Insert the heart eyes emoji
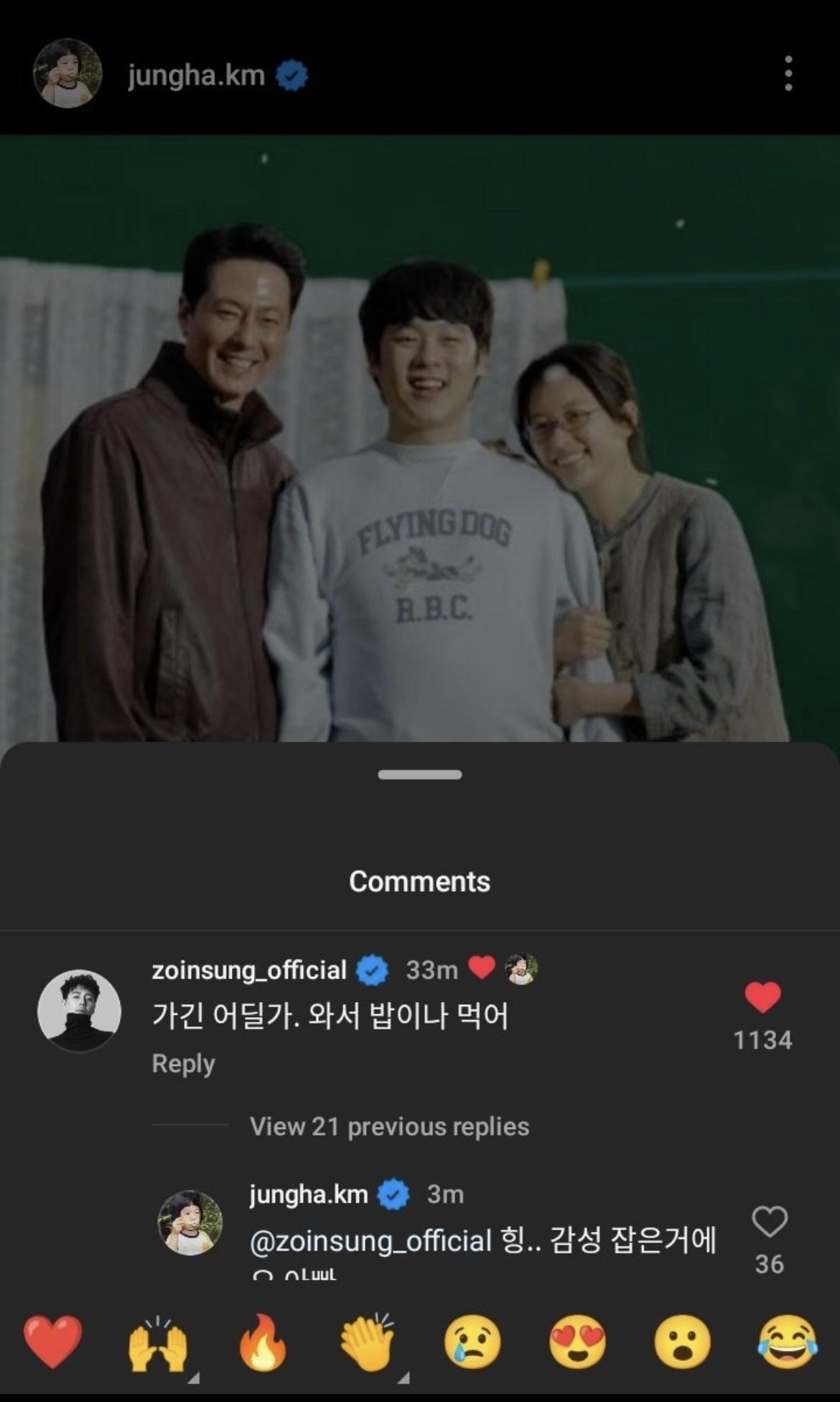 click(577, 1342)
